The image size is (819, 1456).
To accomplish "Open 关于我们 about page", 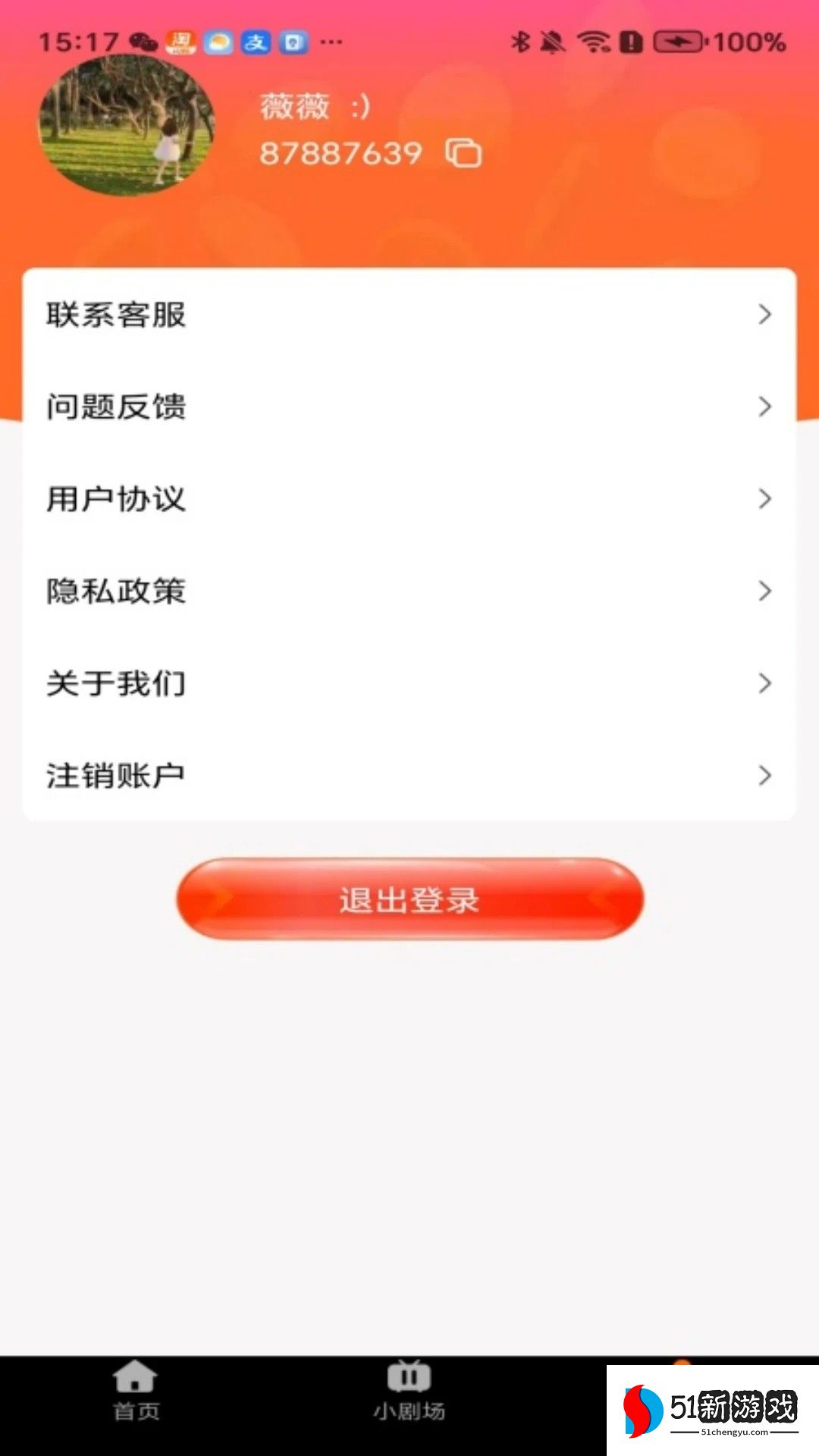I will coord(409,683).
